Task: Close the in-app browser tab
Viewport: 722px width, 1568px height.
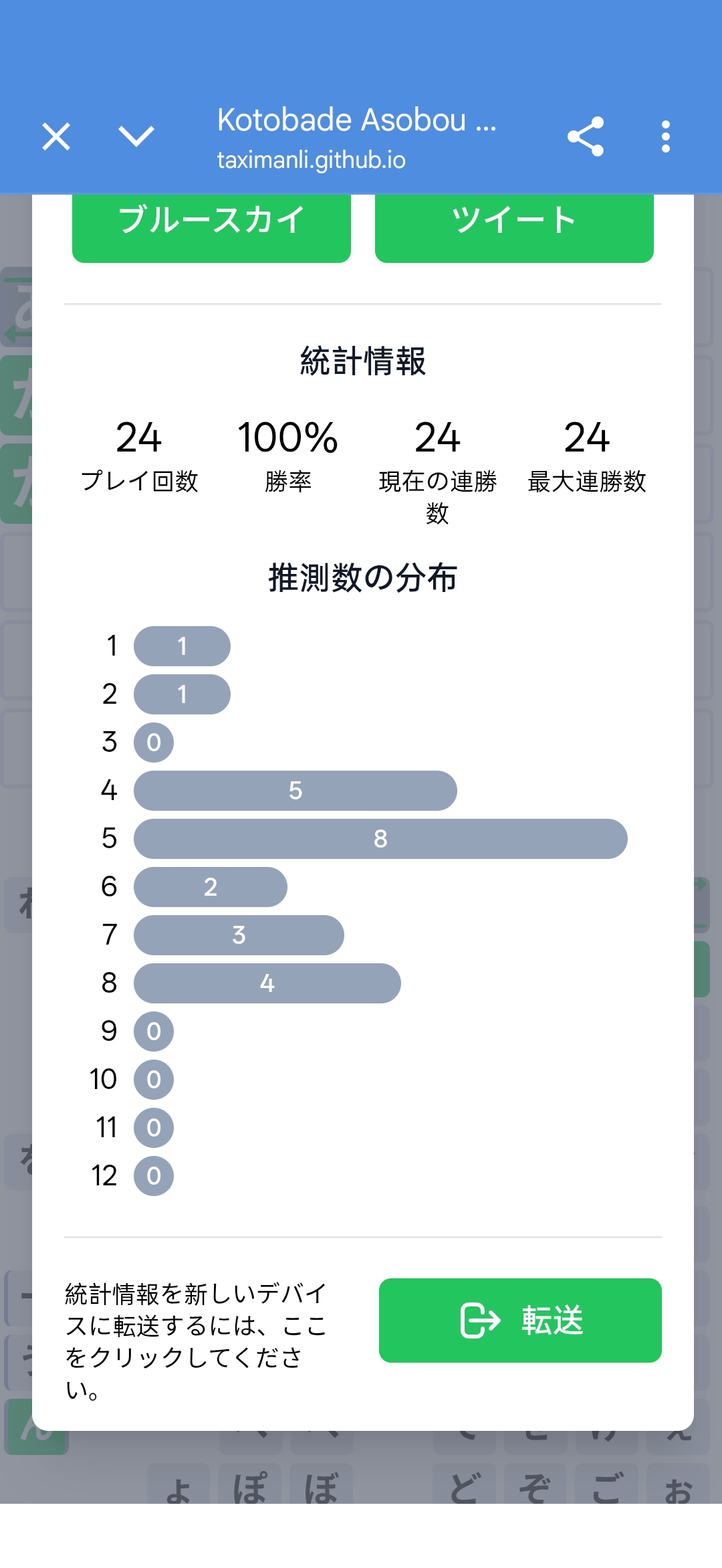Action: pos(56,137)
